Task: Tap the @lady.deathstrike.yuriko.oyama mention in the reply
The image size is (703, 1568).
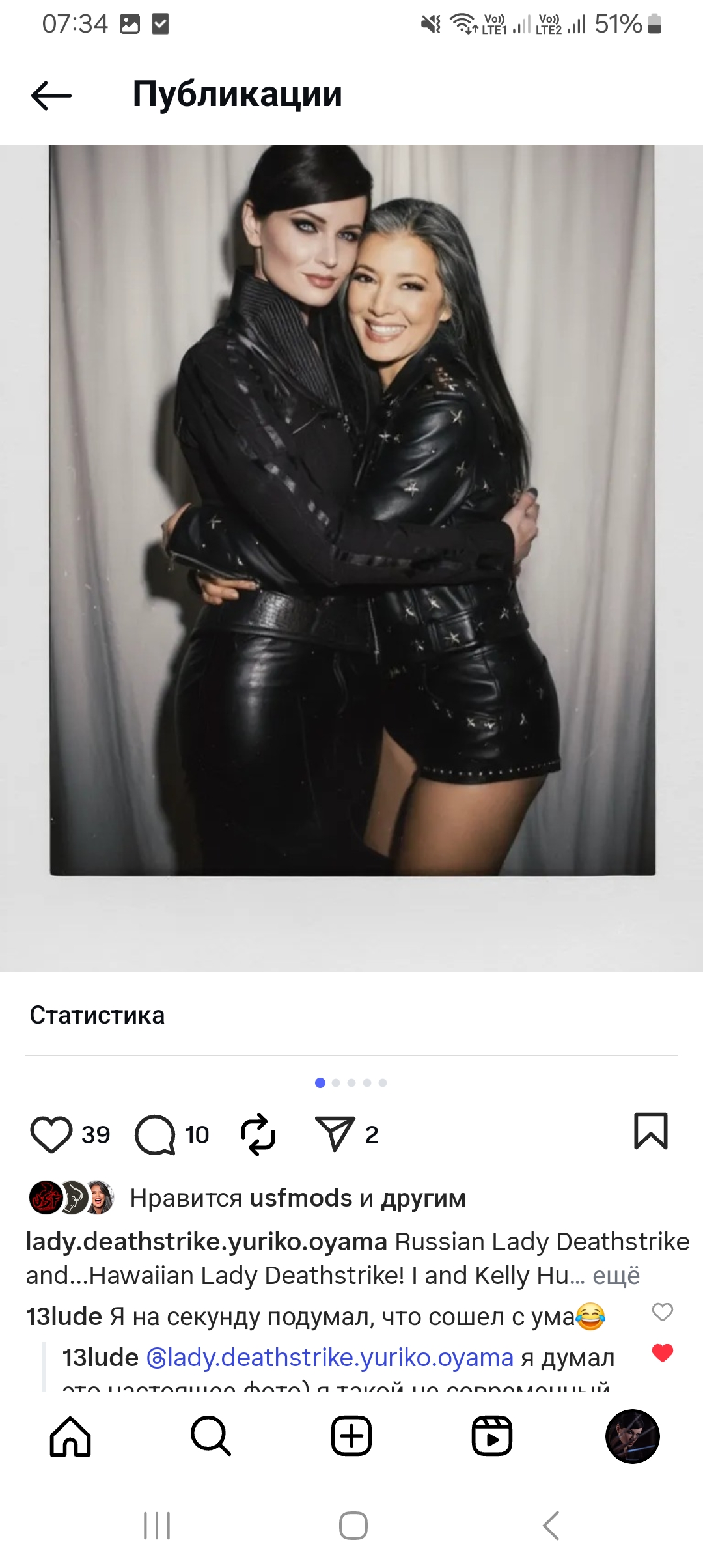Action: point(330,1358)
